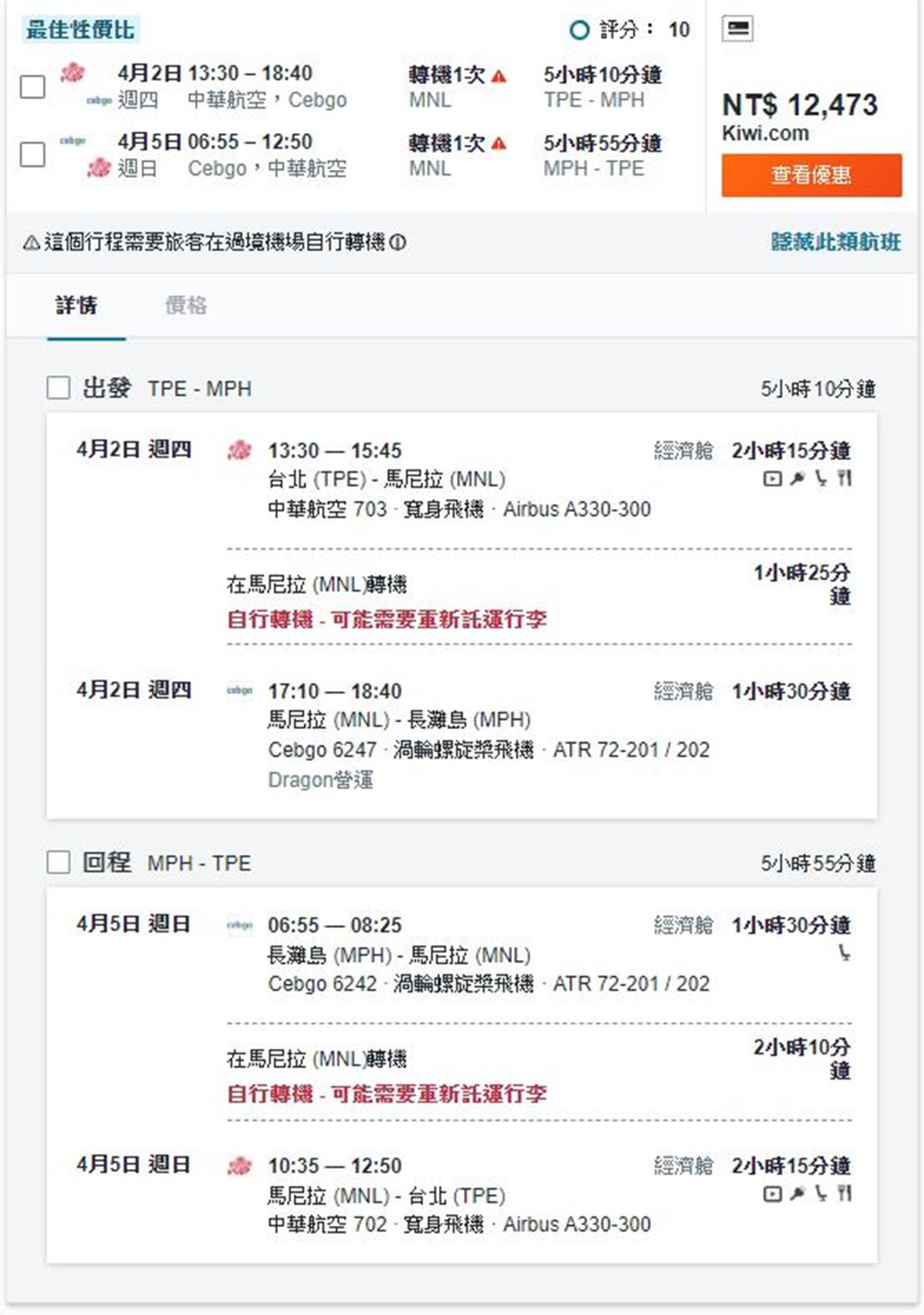Screen dimensions: 924x1315
Task: Tap the 查看優惠 button
Action: tap(810, 175)
